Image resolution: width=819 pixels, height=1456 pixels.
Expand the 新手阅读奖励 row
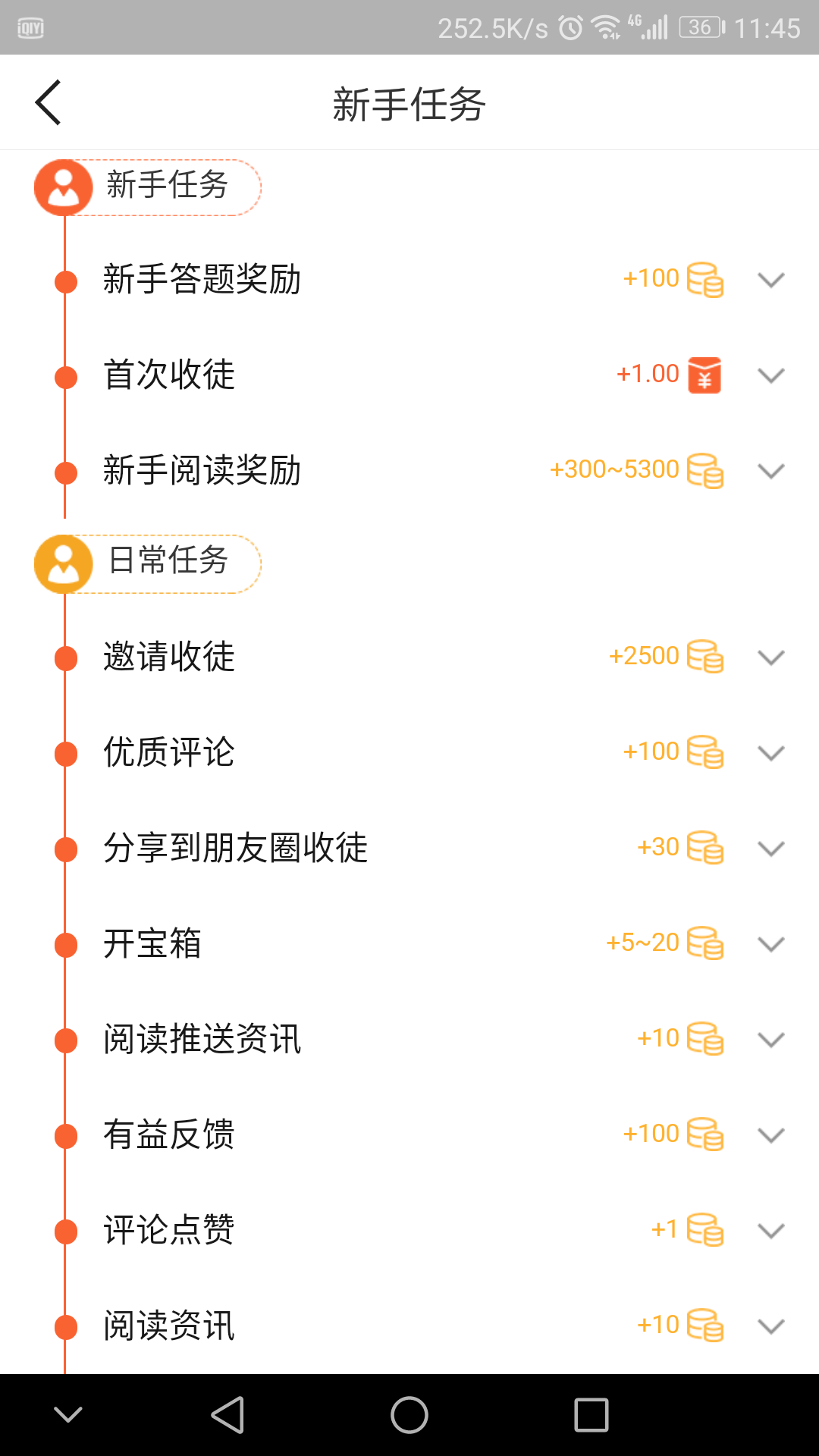point(770,471)
